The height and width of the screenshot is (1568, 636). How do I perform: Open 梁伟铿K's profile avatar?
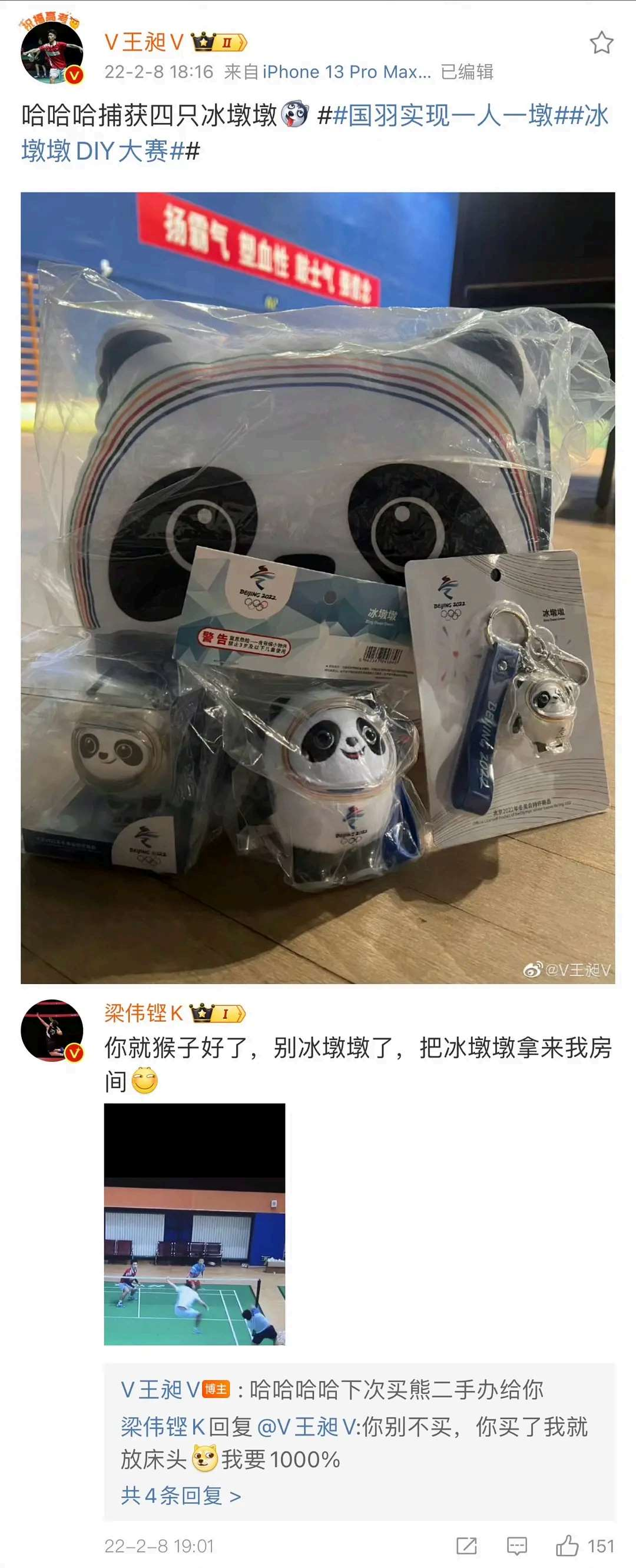(52, 1031)
